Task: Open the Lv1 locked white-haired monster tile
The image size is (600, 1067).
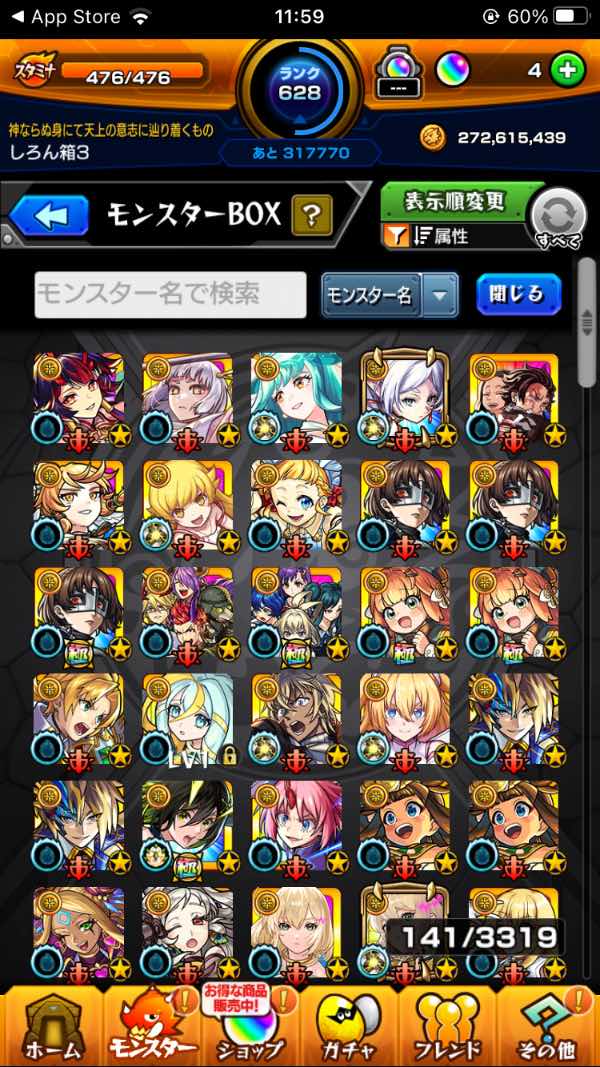Action: click(187, 718)
